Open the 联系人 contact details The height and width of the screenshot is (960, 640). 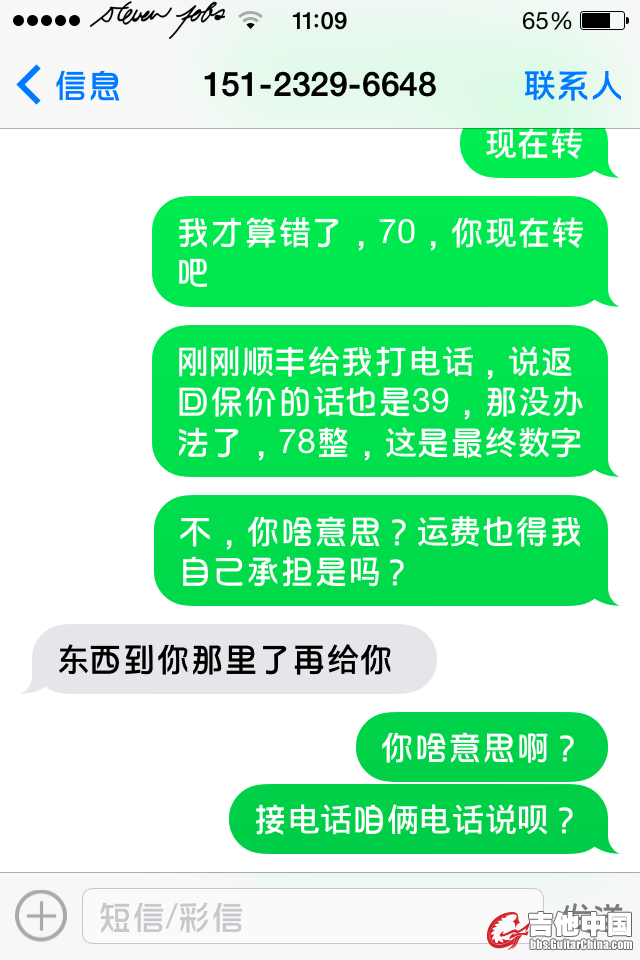[572, 85]
